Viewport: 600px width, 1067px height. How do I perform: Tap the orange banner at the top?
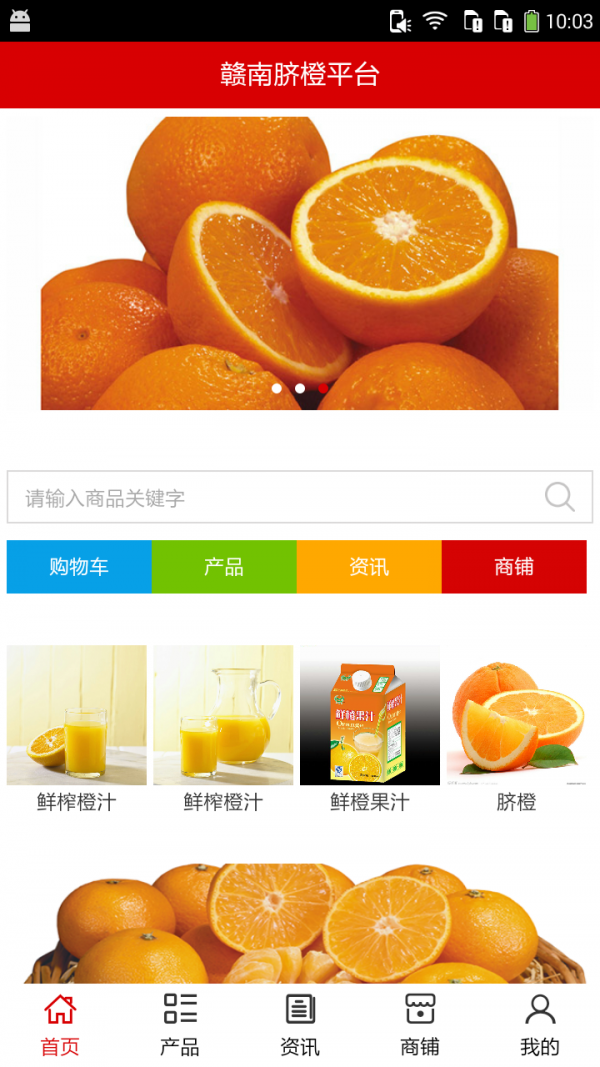(300, 262)
